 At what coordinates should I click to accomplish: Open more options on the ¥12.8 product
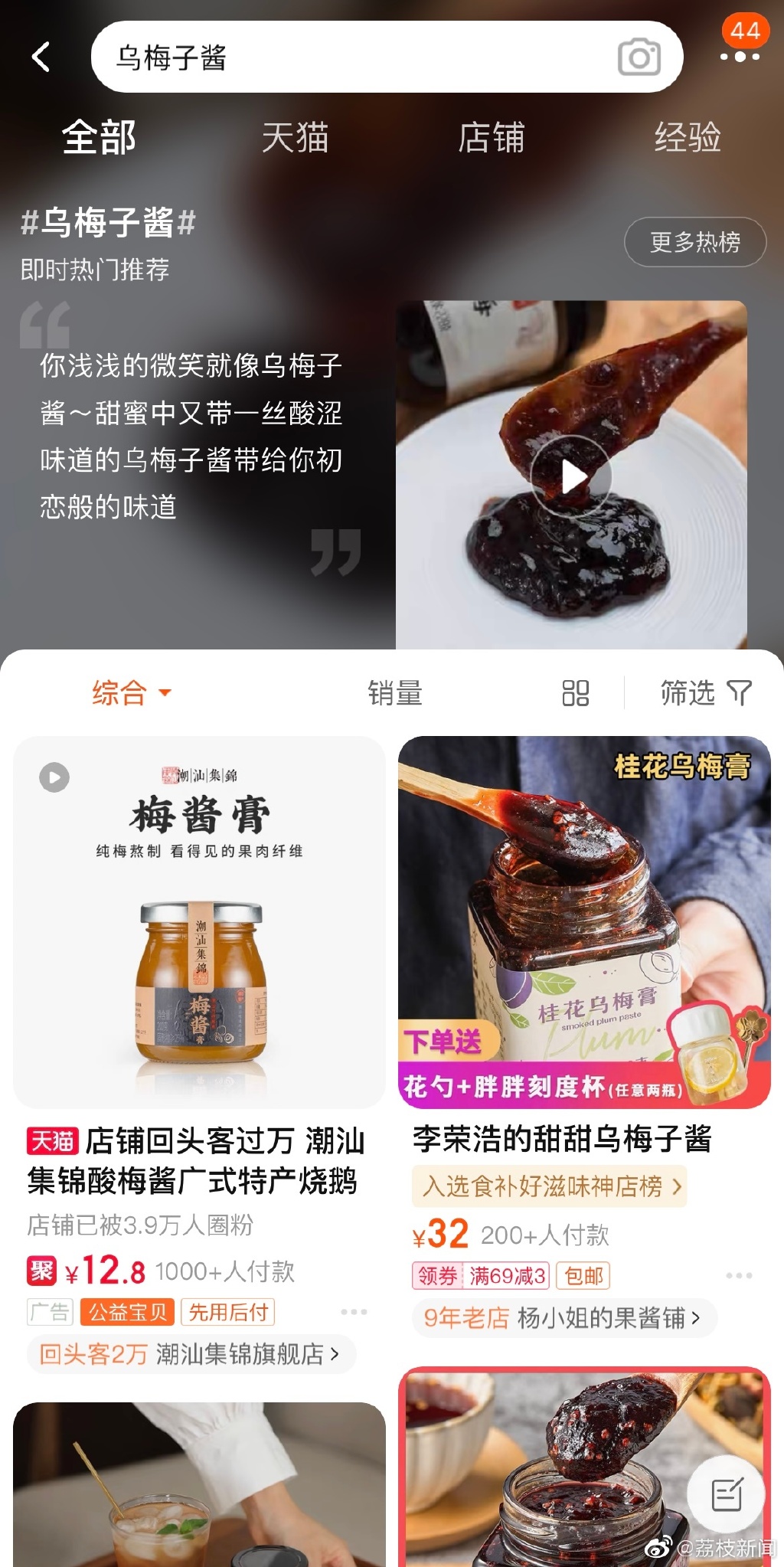coord(354,1312)
